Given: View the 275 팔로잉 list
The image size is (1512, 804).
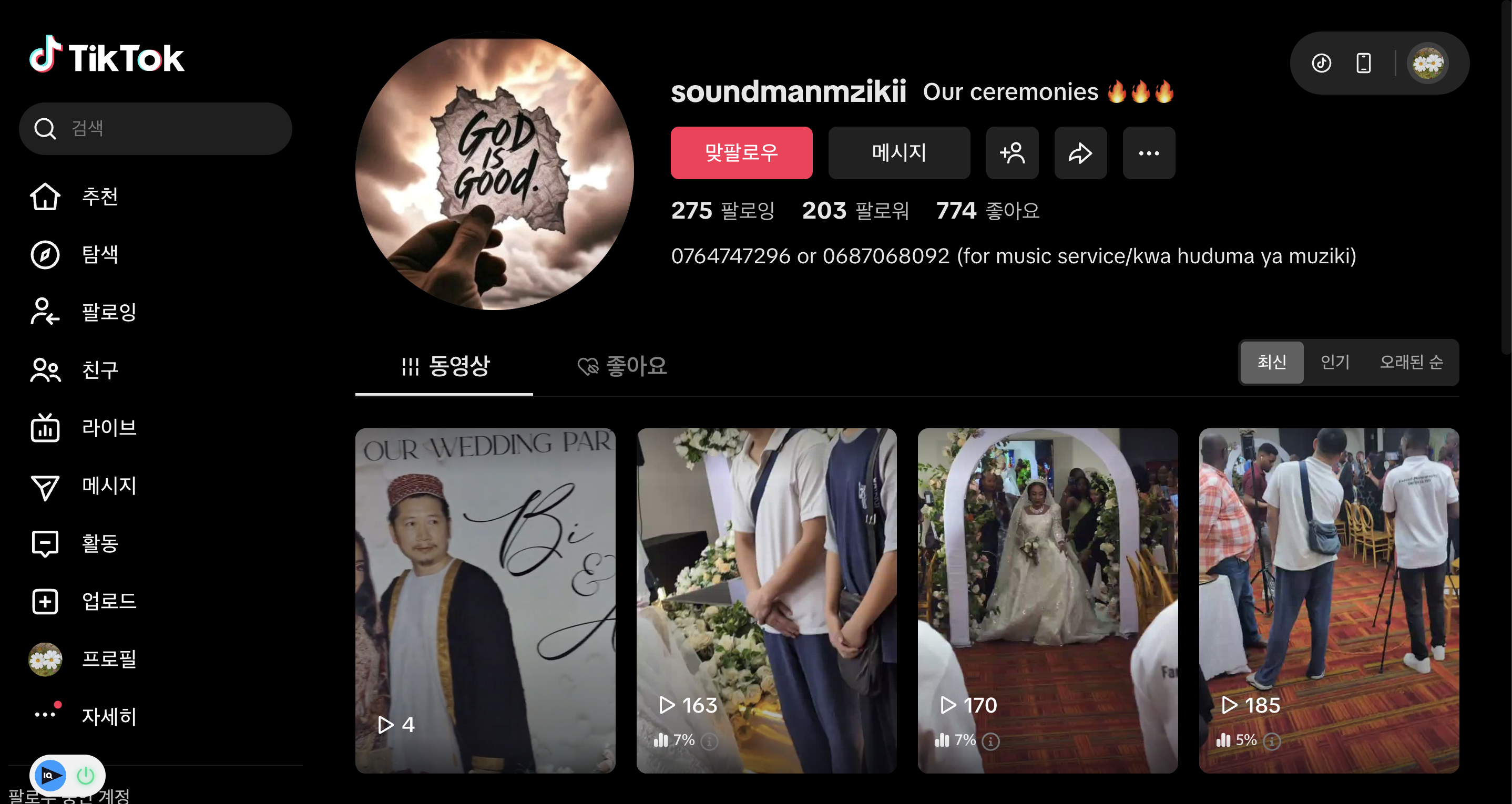Looking at the screenshot, I should coord(722,211).
